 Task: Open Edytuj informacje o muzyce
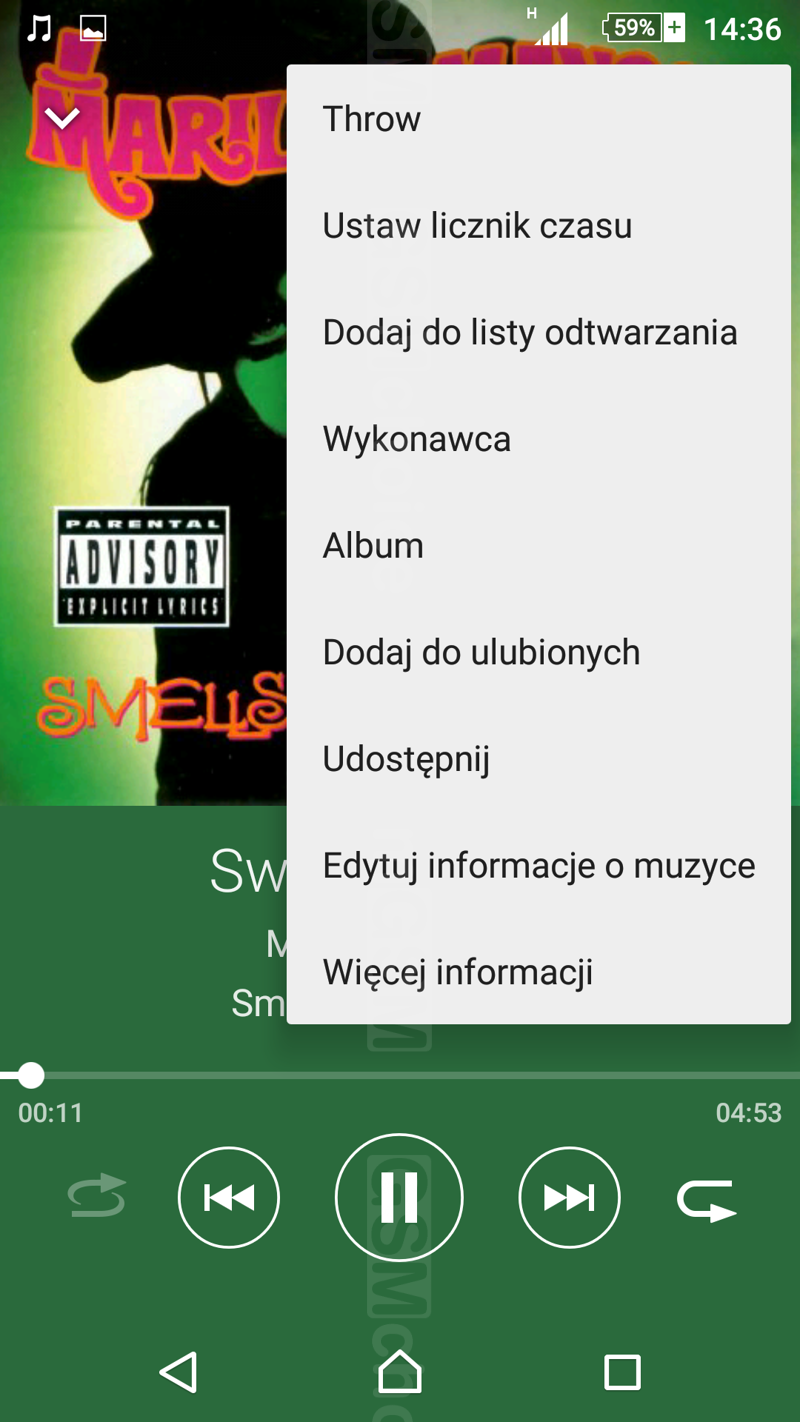538,866
